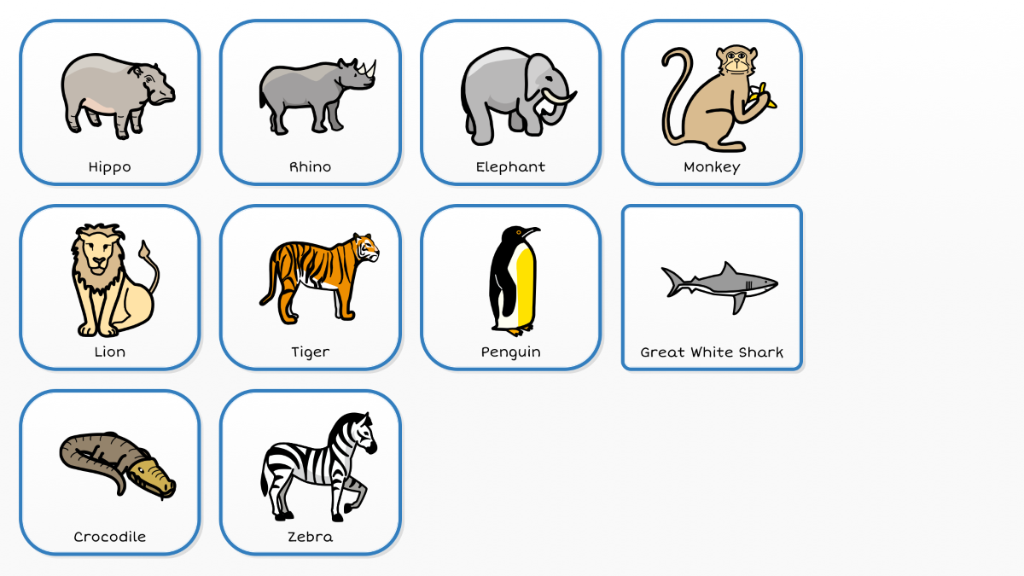Tap the Zebra card
The height and width of the screenshot is (576, 1024).
310,472
